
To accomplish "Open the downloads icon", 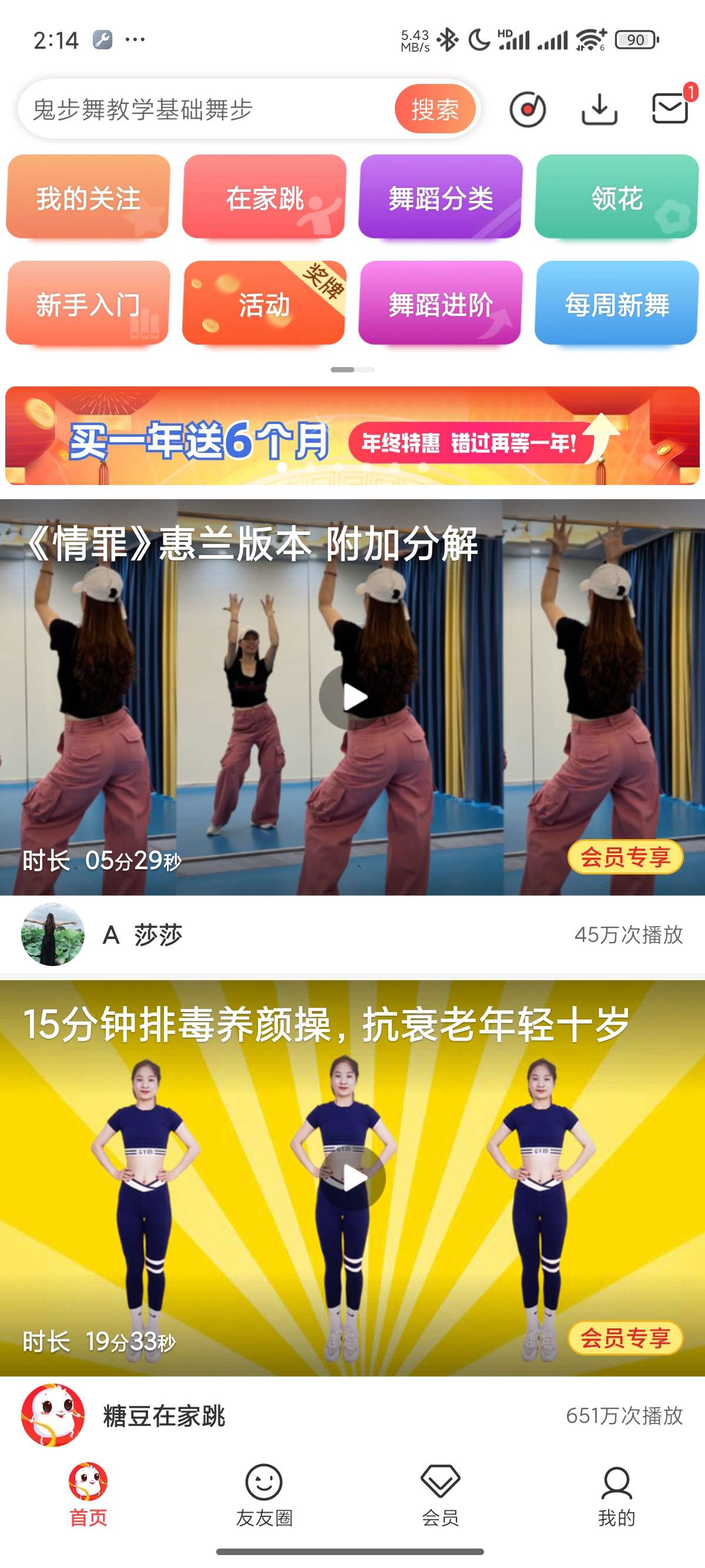I will click(x=599, y=110).
